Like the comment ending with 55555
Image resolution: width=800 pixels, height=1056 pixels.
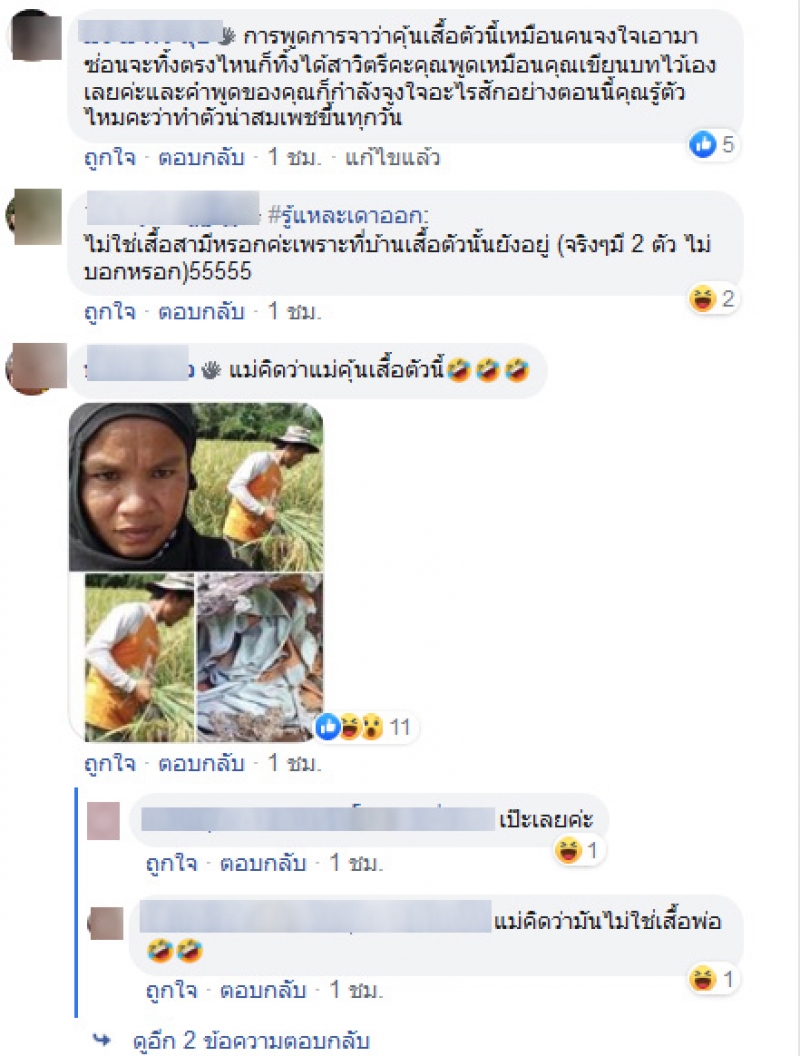coord(109,312)
